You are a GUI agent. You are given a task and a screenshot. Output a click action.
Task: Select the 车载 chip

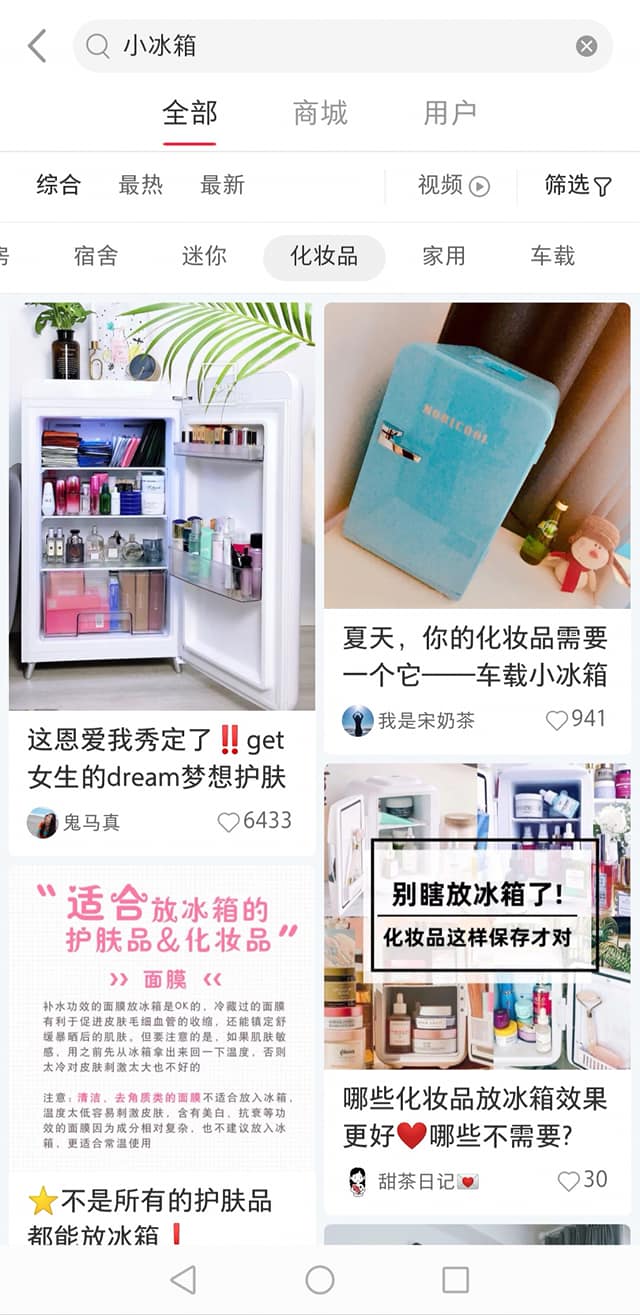click(552, 256)
